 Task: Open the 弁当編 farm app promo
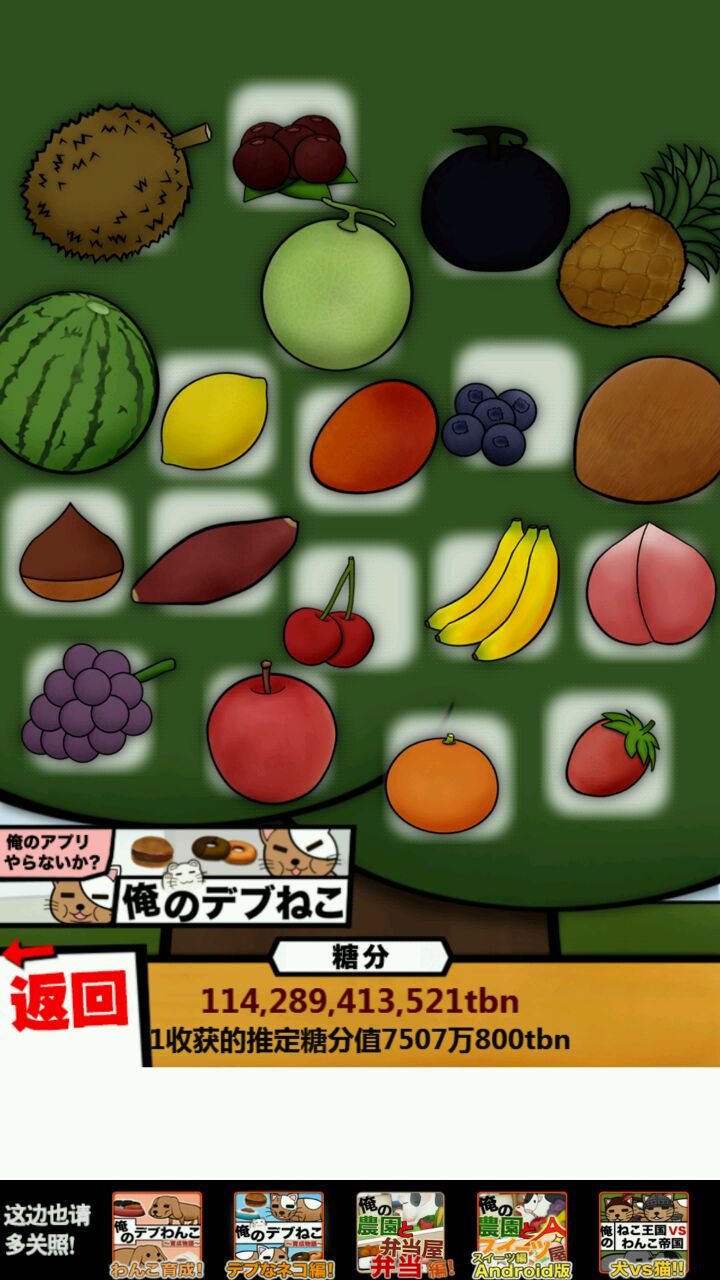[x=400, y=1235]
